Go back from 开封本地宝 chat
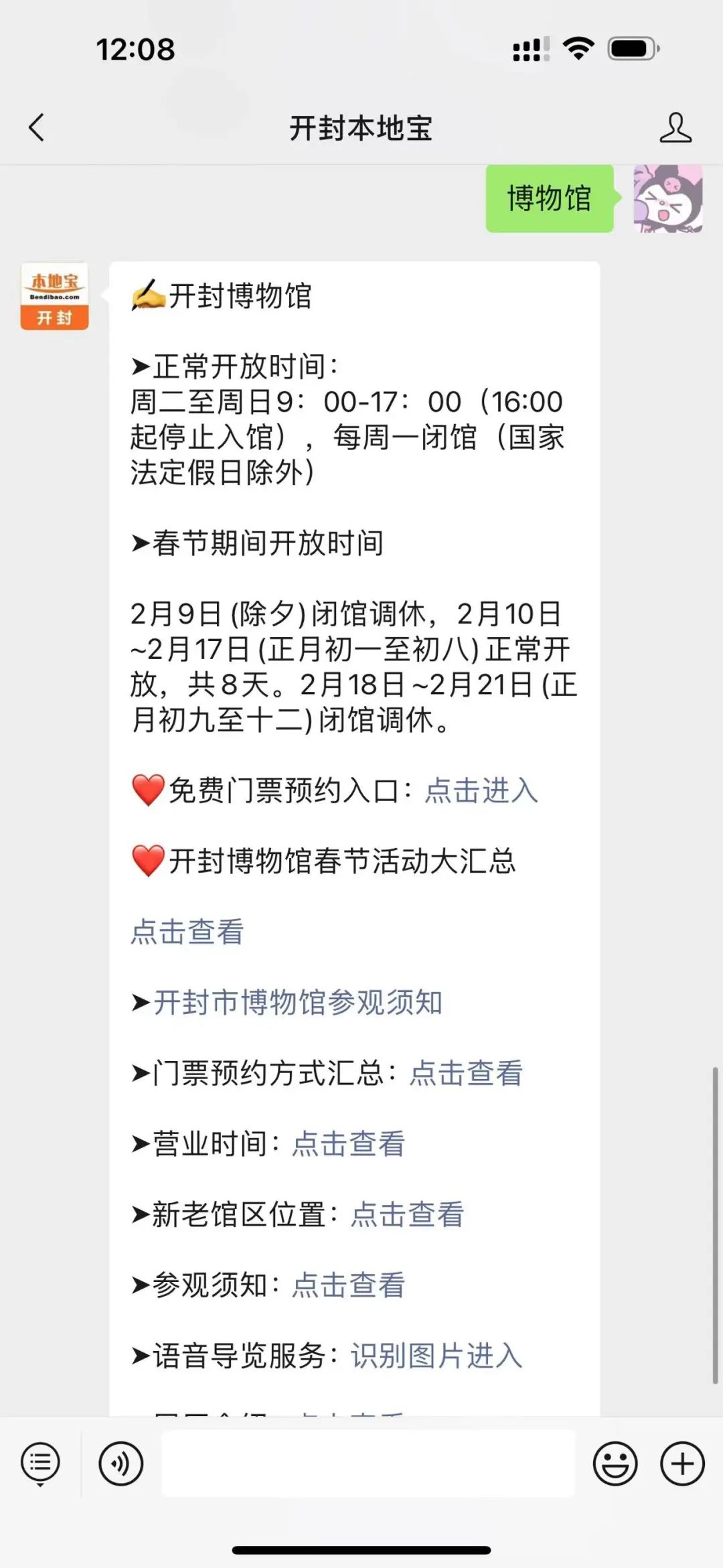The image size is (723, 1568). pos(37,127)
